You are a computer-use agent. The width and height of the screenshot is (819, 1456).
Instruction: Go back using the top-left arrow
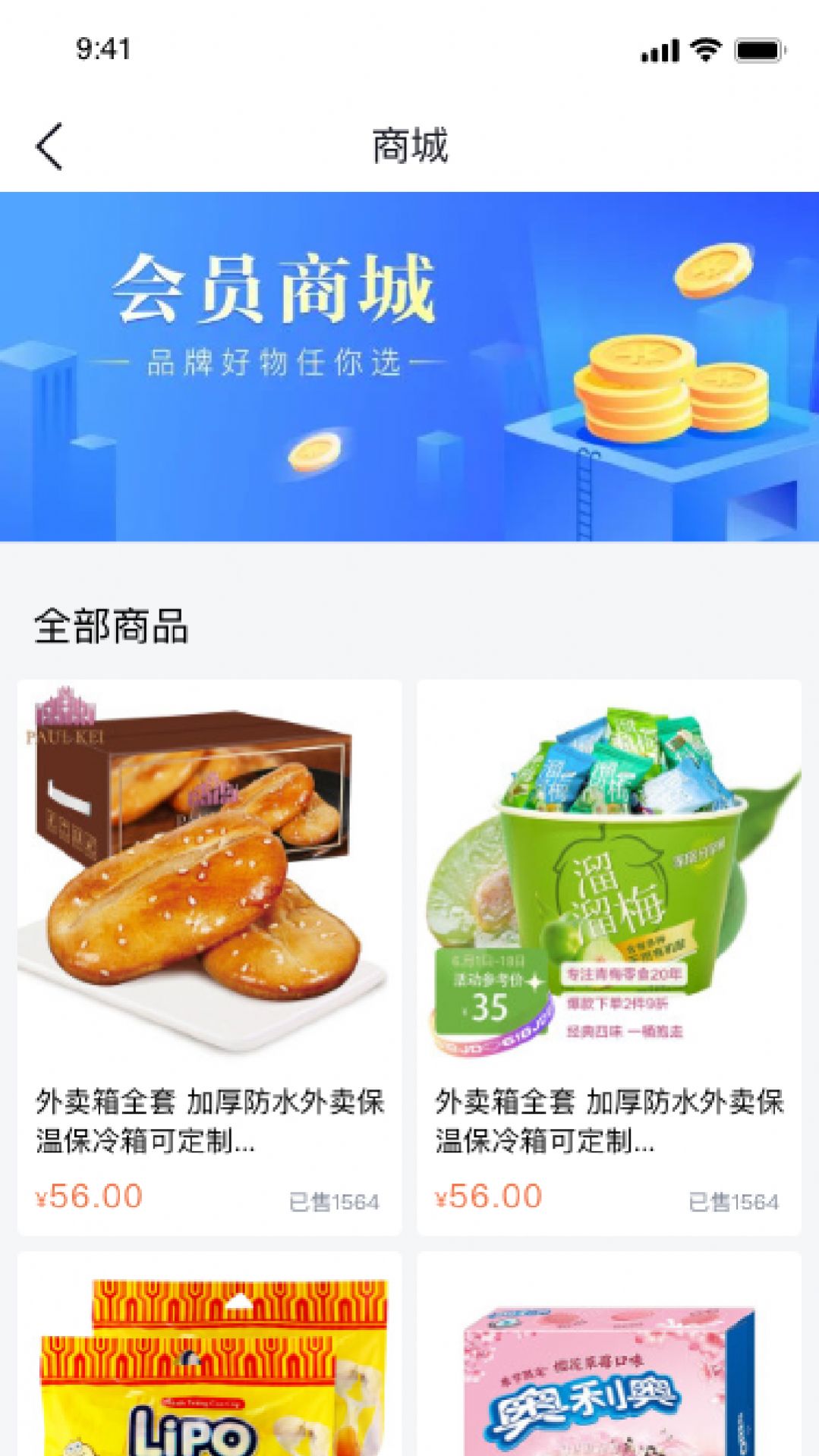click(49, 146)
